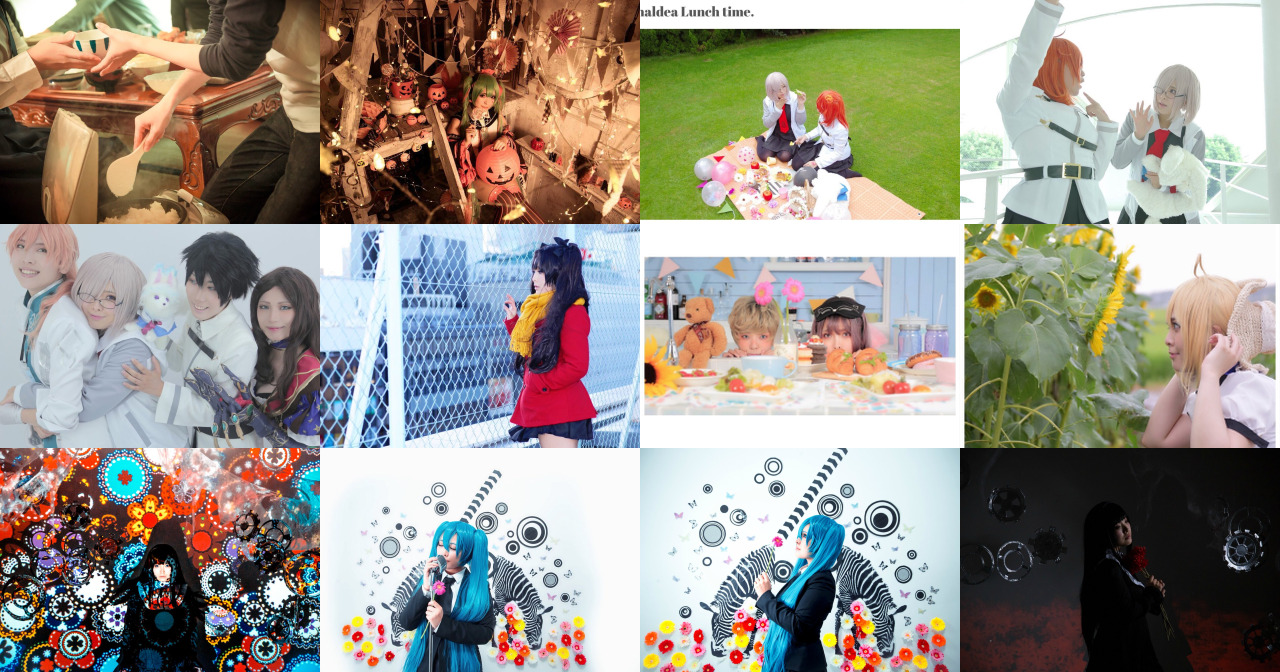Open the teal-haired singer with microphone photo

point(480,560)
